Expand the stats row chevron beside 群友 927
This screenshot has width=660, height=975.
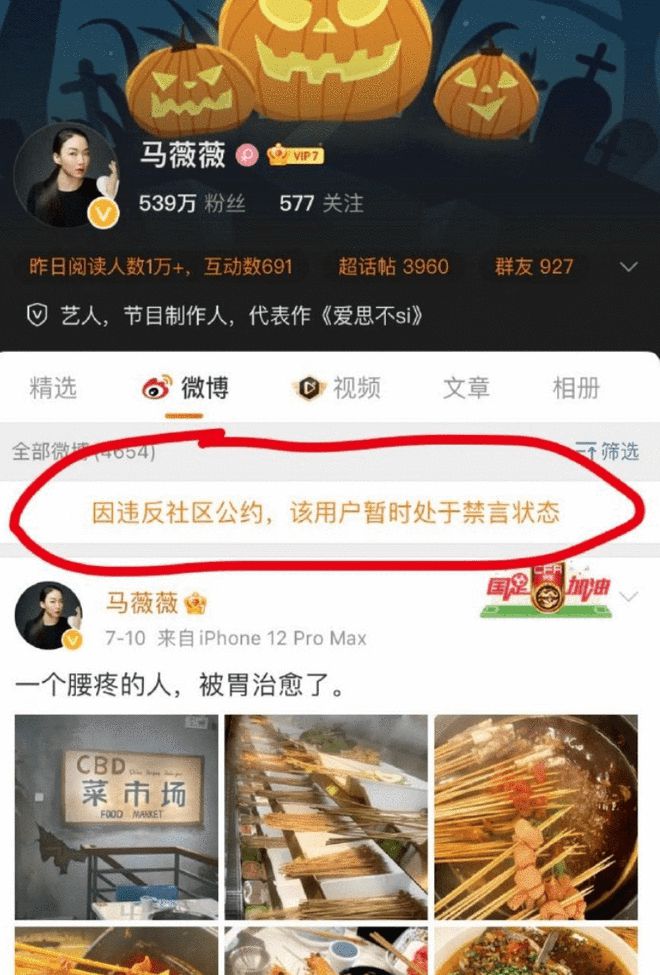629,267
